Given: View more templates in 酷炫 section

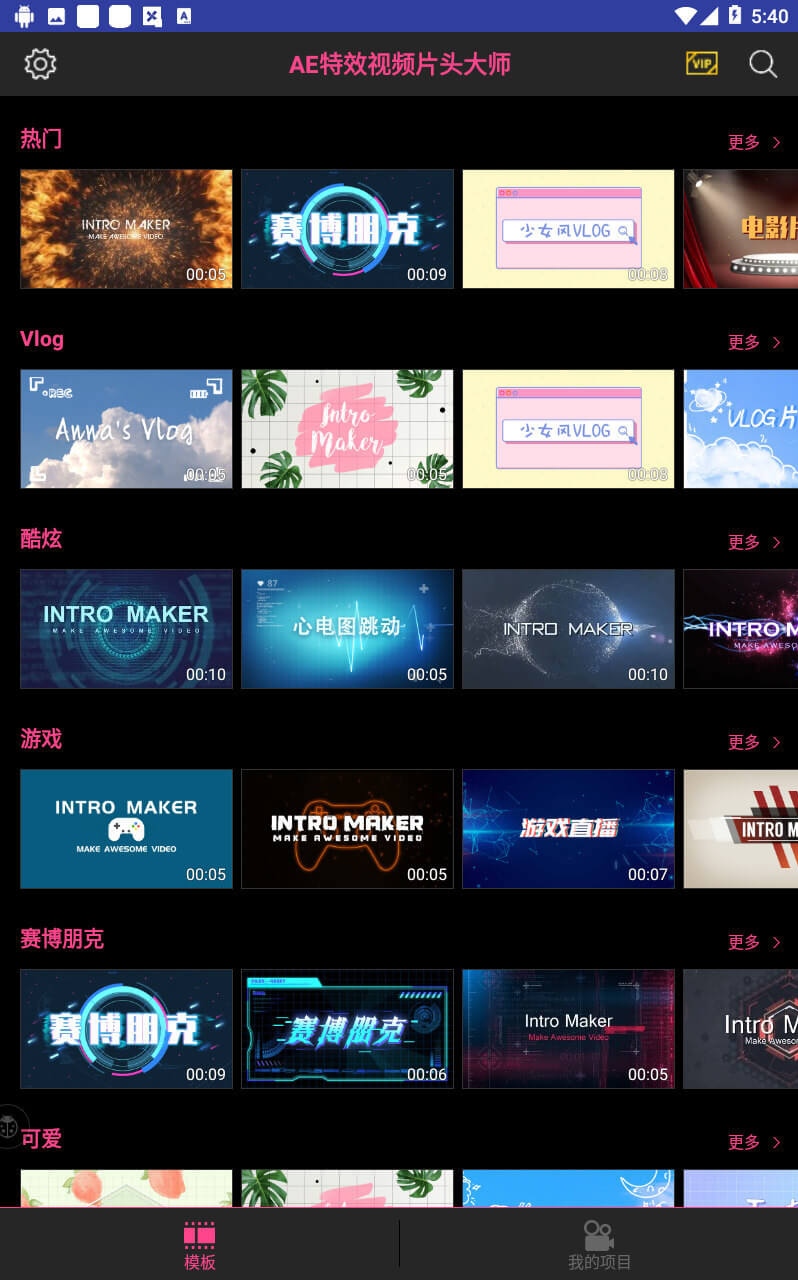Looking at the screenshot, I should (754, 542).
